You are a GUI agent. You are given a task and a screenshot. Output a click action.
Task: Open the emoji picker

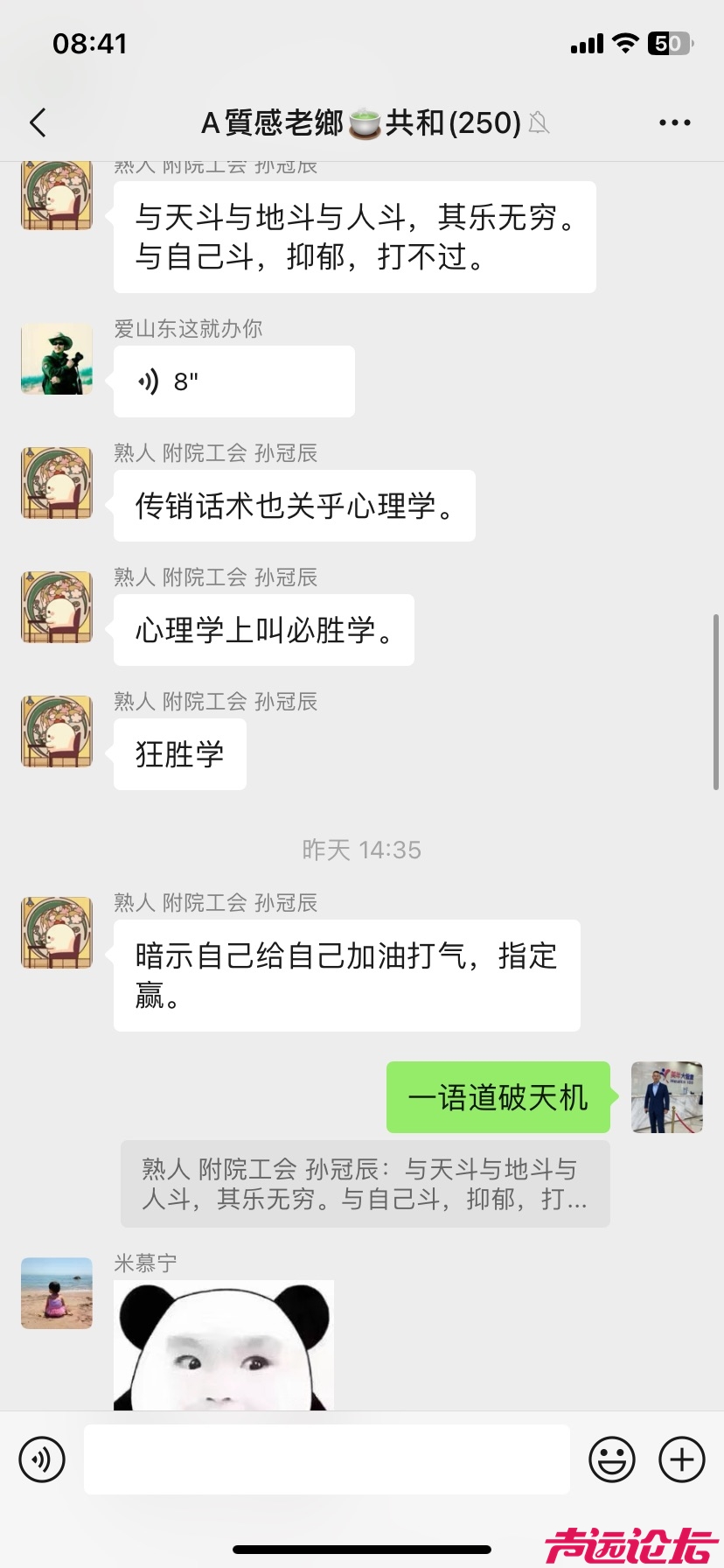click(611, 1459)
